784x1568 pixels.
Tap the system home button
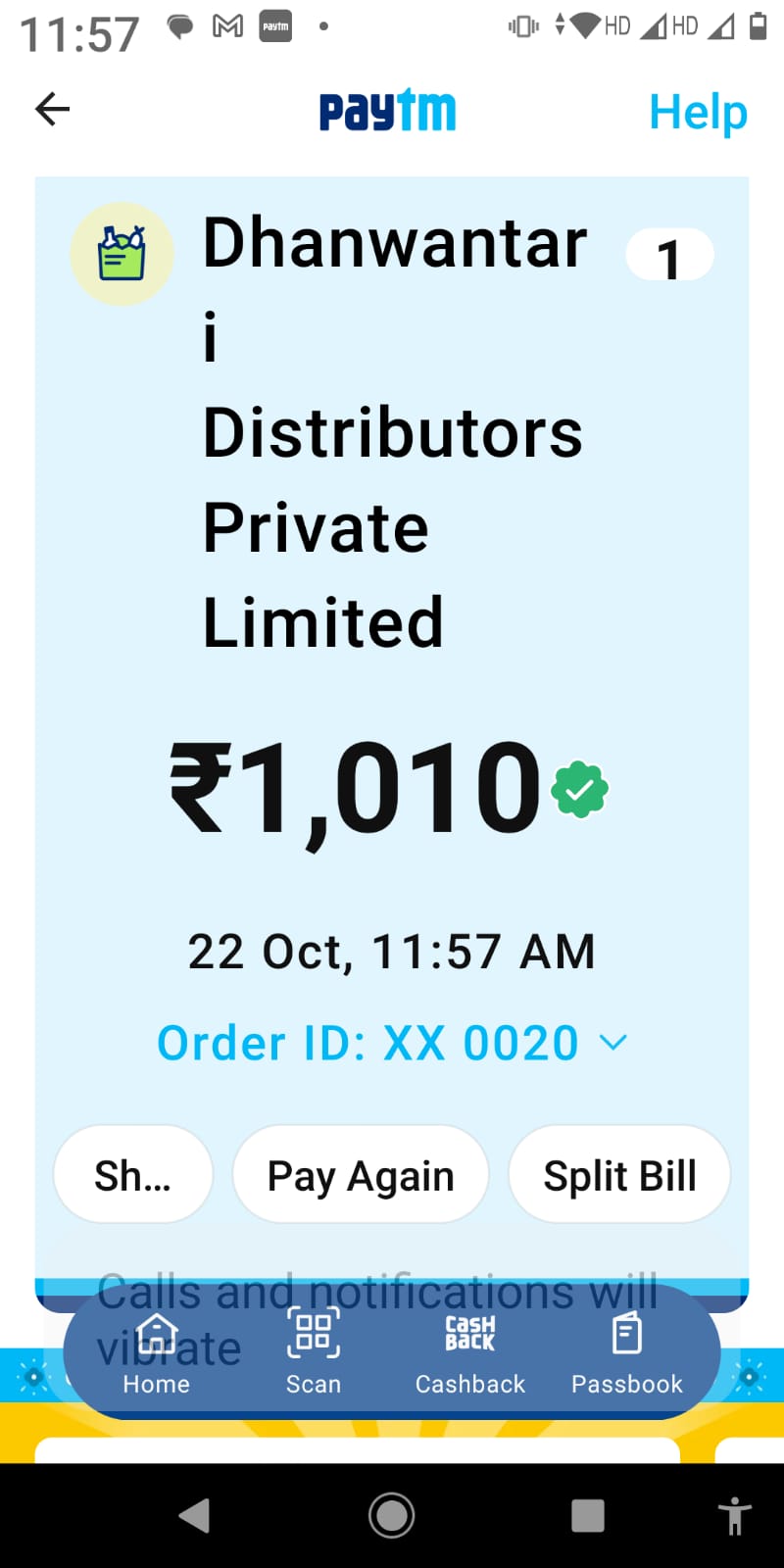[x=392, y=1516]
